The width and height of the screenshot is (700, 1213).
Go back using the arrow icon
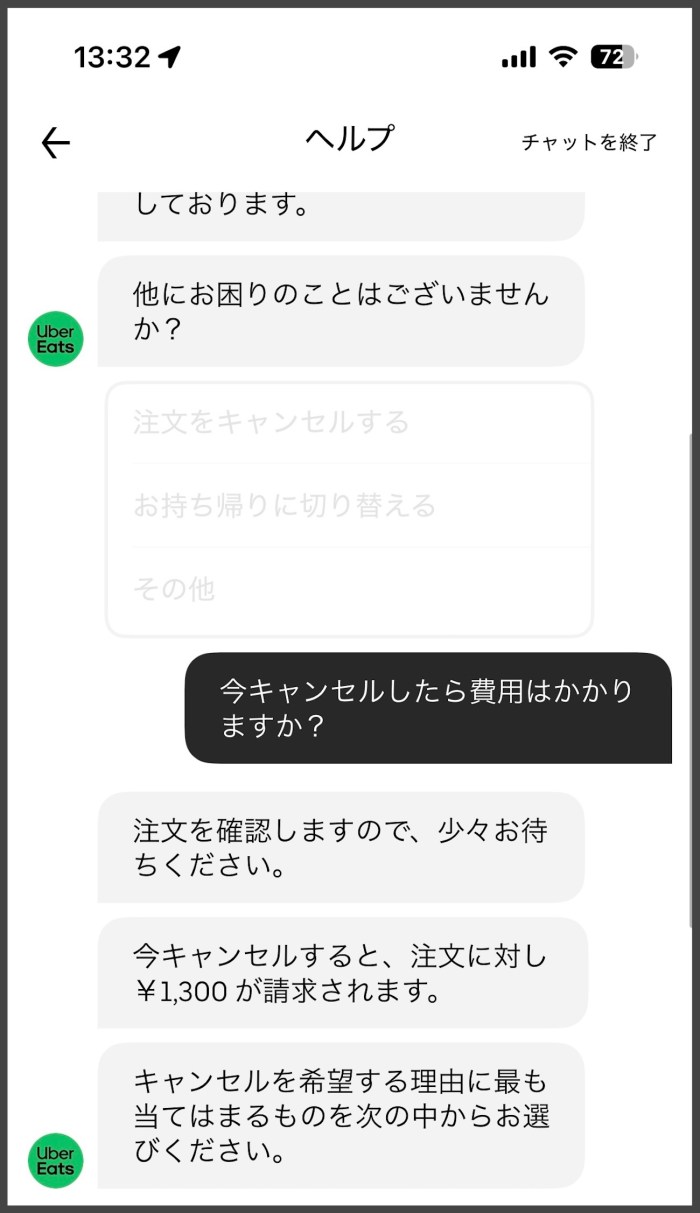(x=56, y=143)
